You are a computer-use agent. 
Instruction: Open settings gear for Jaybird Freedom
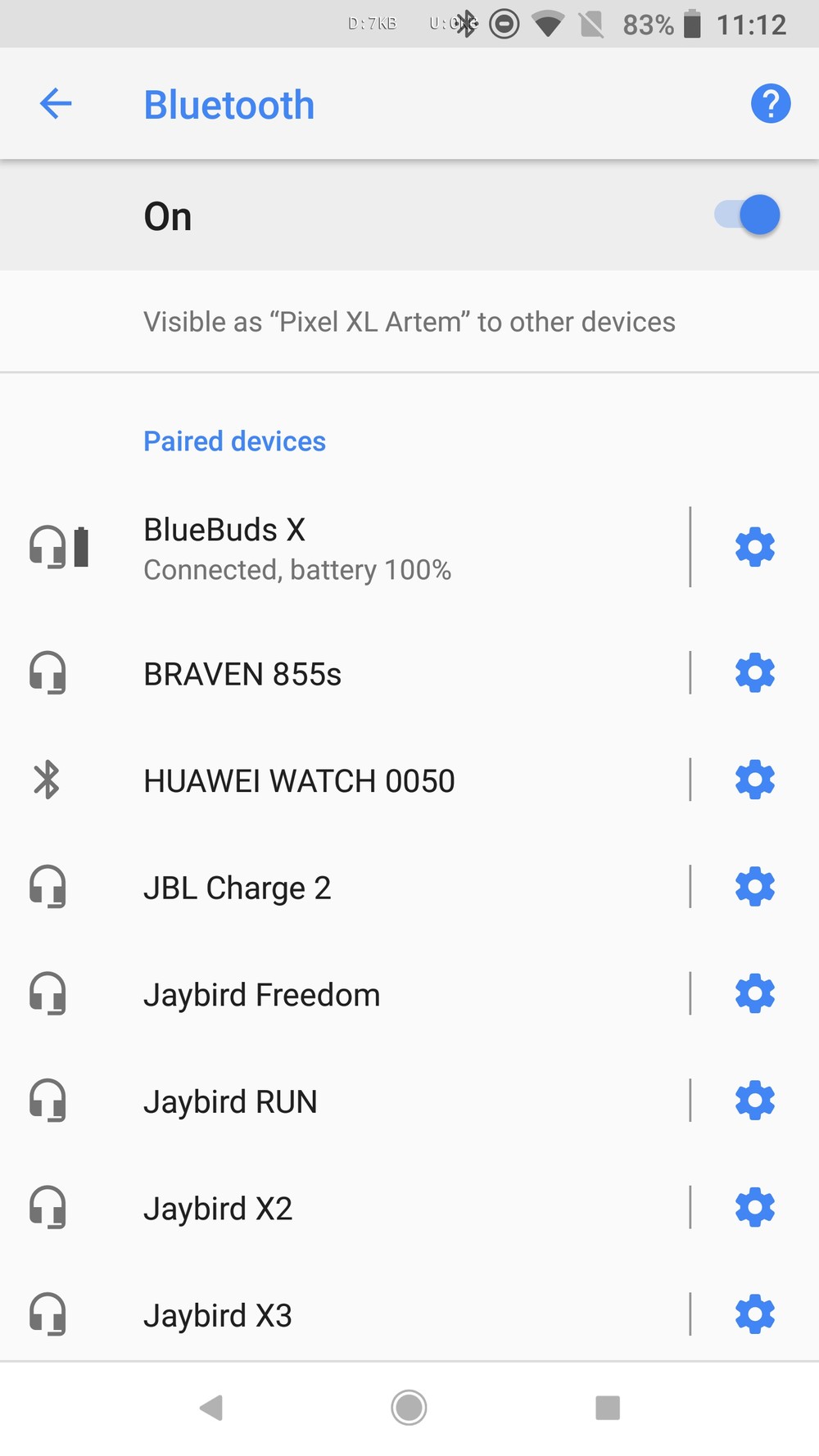tap(754, 993)
